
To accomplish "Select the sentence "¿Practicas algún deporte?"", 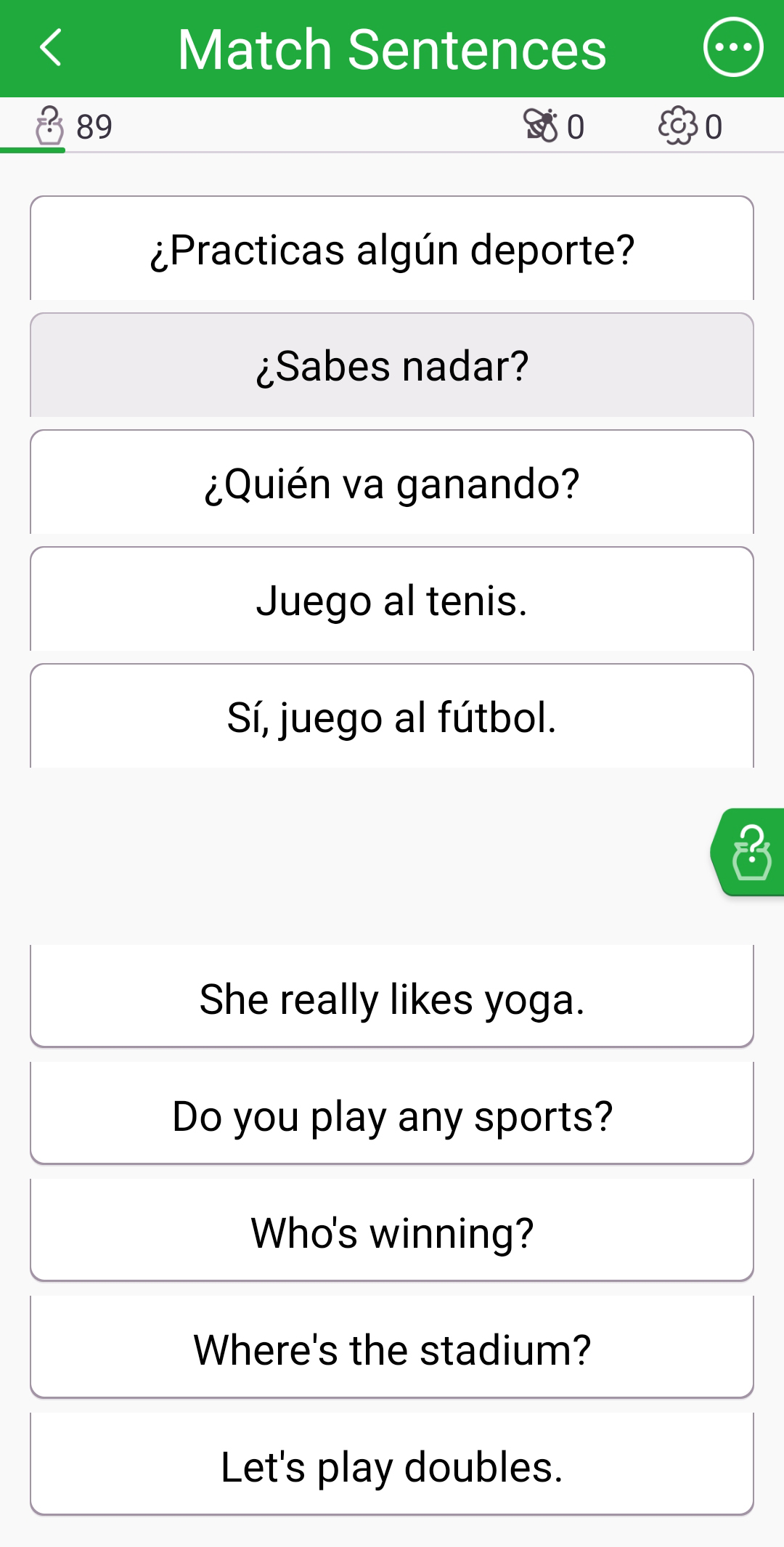I will tap(392, 249).
